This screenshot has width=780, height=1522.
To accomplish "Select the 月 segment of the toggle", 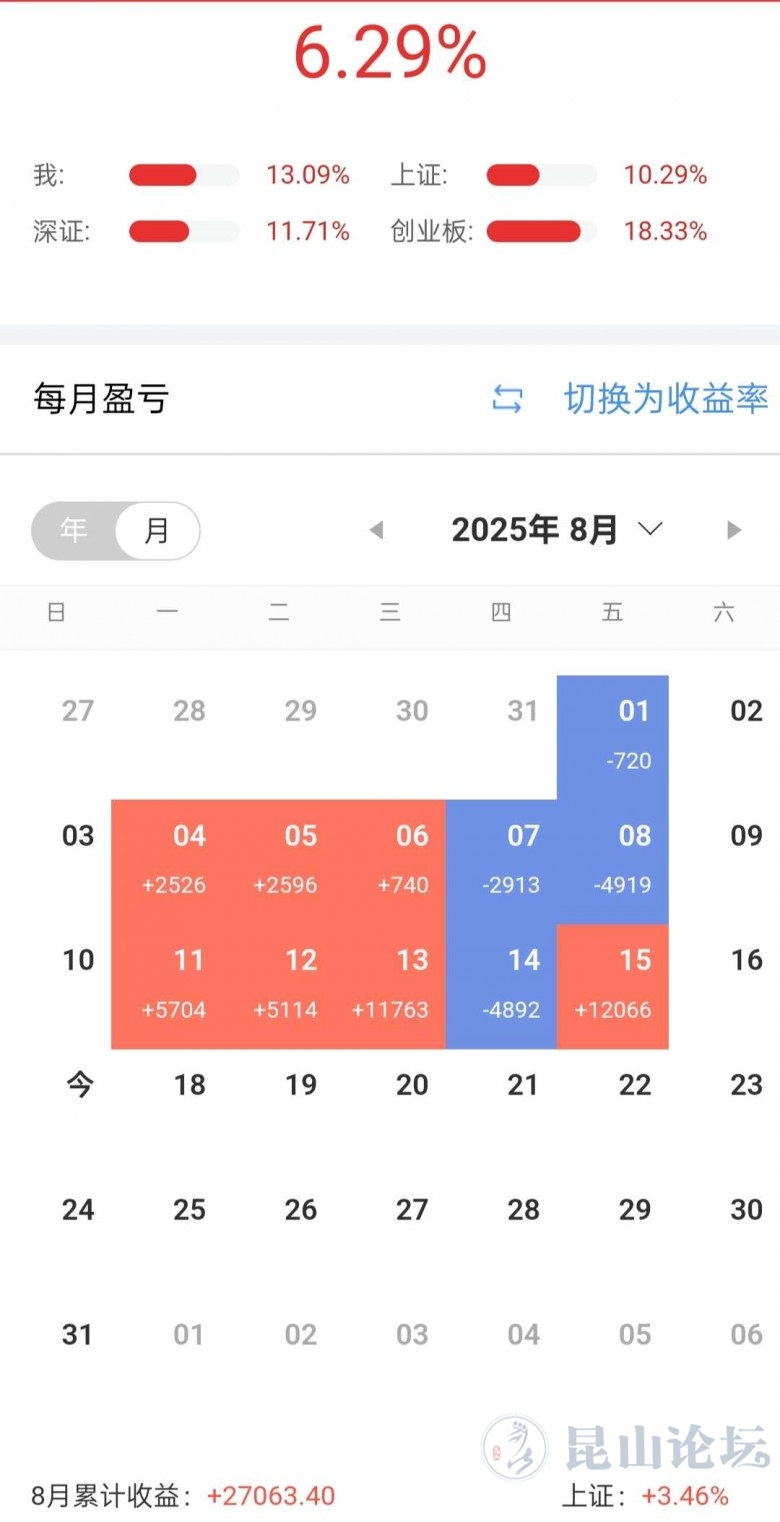I will click(x=157, y=530).
